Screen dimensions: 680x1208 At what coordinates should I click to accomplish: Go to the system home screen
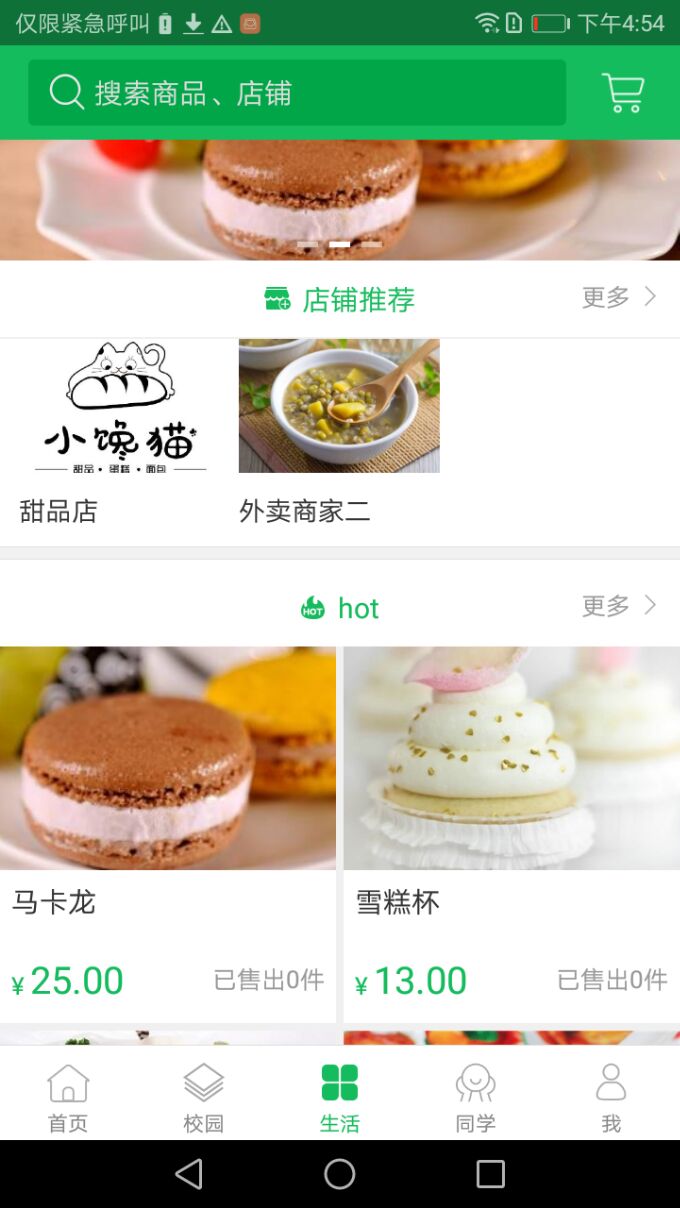click(x=340, y=1174)
